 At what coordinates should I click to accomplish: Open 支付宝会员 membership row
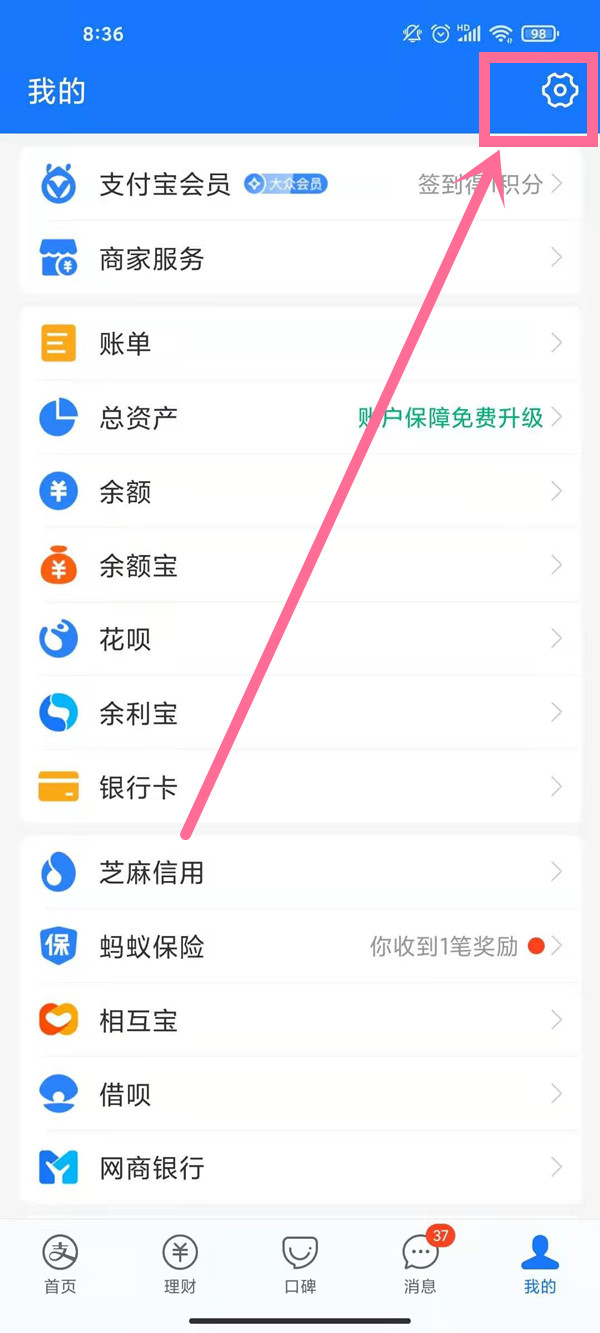tap(300, 184)
